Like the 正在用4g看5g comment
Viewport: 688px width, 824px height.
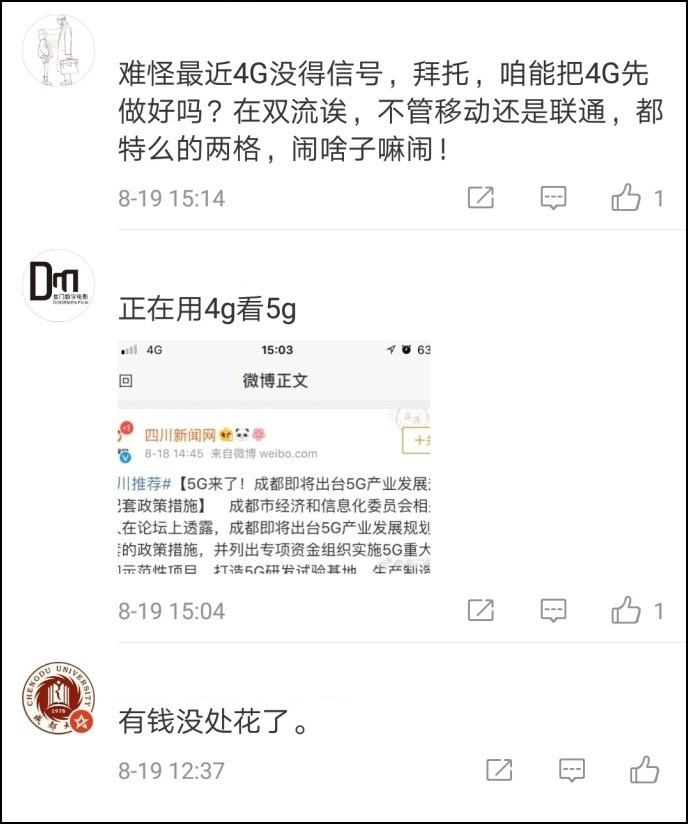click(x=627, y=610)
